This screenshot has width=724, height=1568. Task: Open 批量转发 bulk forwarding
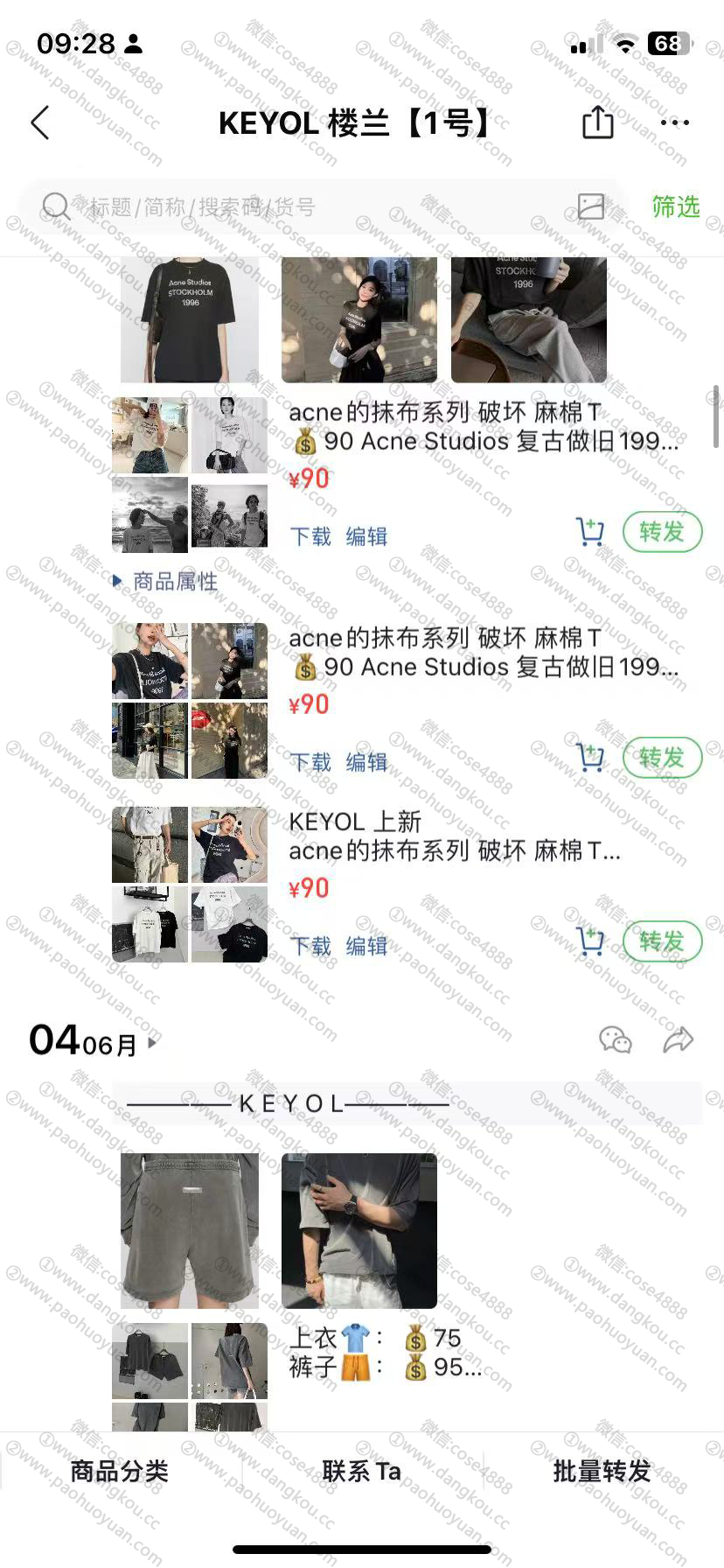click(x=602, y=1471)
